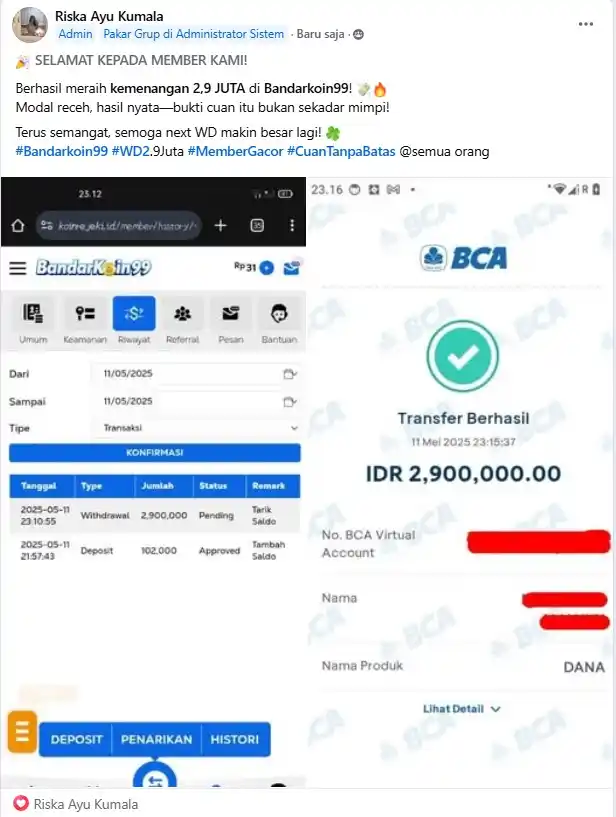Screen dimensions: 616x817
Task: Open the #MemberGacor hashtag
Action: pos(234,151)
